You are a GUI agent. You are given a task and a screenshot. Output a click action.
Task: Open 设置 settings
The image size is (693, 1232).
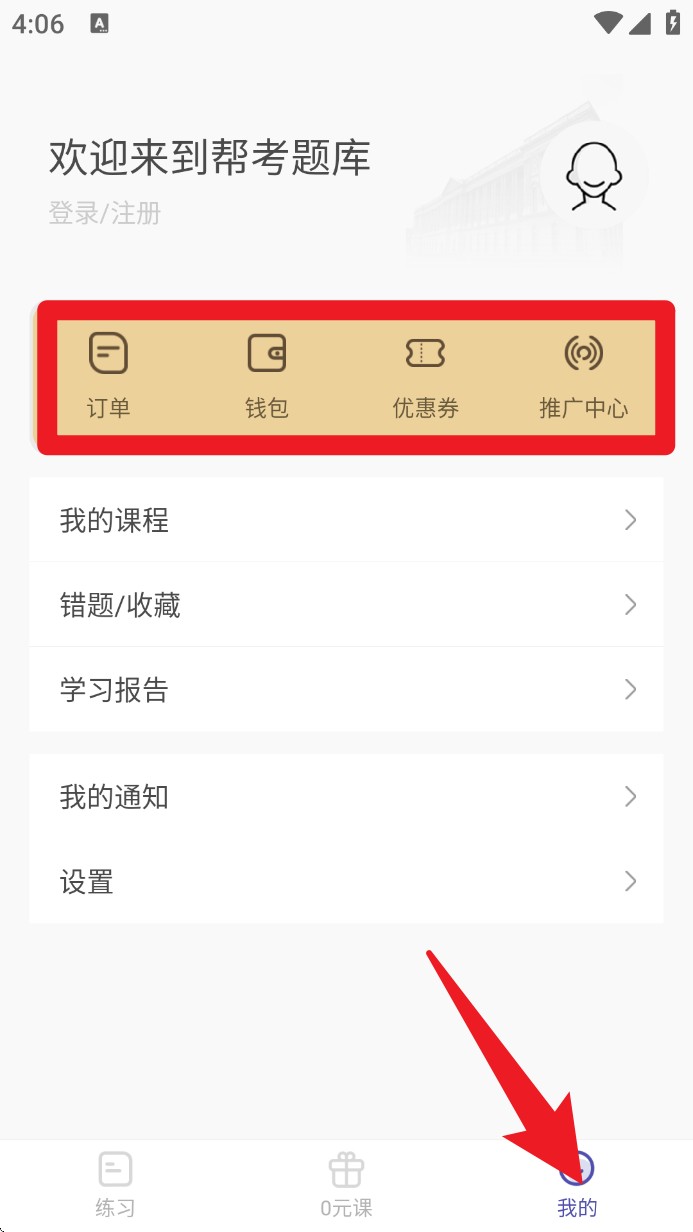coord(346,882)
